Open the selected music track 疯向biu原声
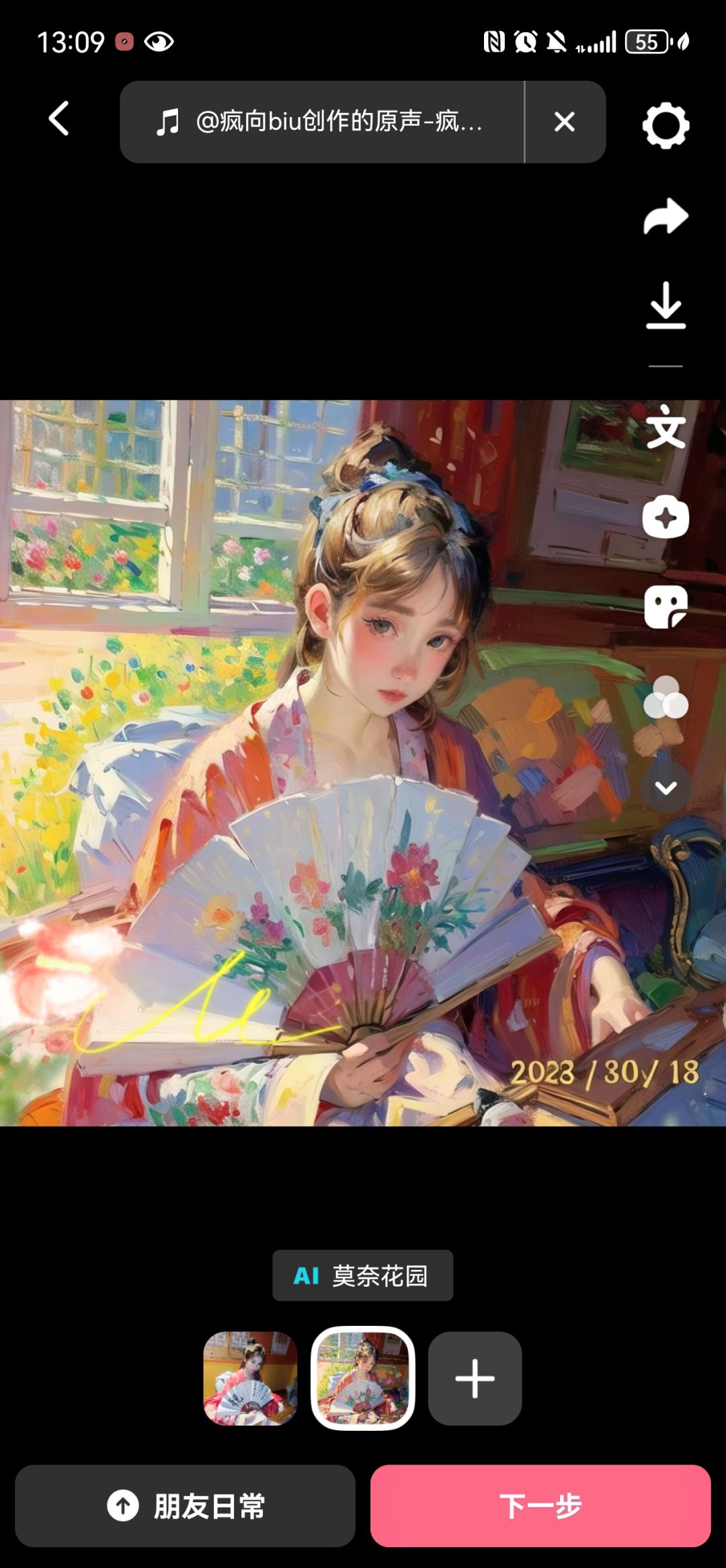Viewport: 726px width, 1568px height. (321, 122)
